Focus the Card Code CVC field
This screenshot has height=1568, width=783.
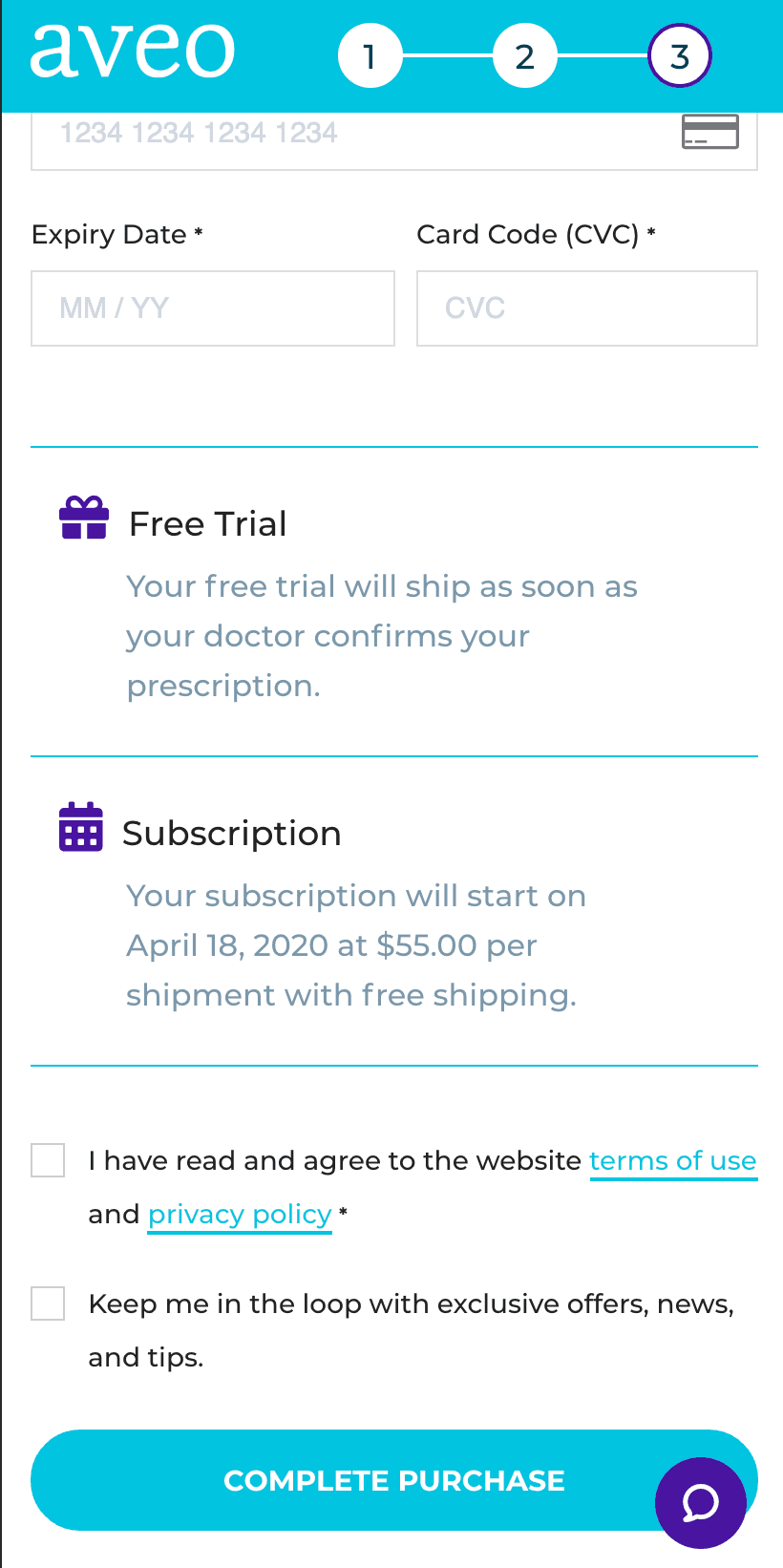(586, 308)
